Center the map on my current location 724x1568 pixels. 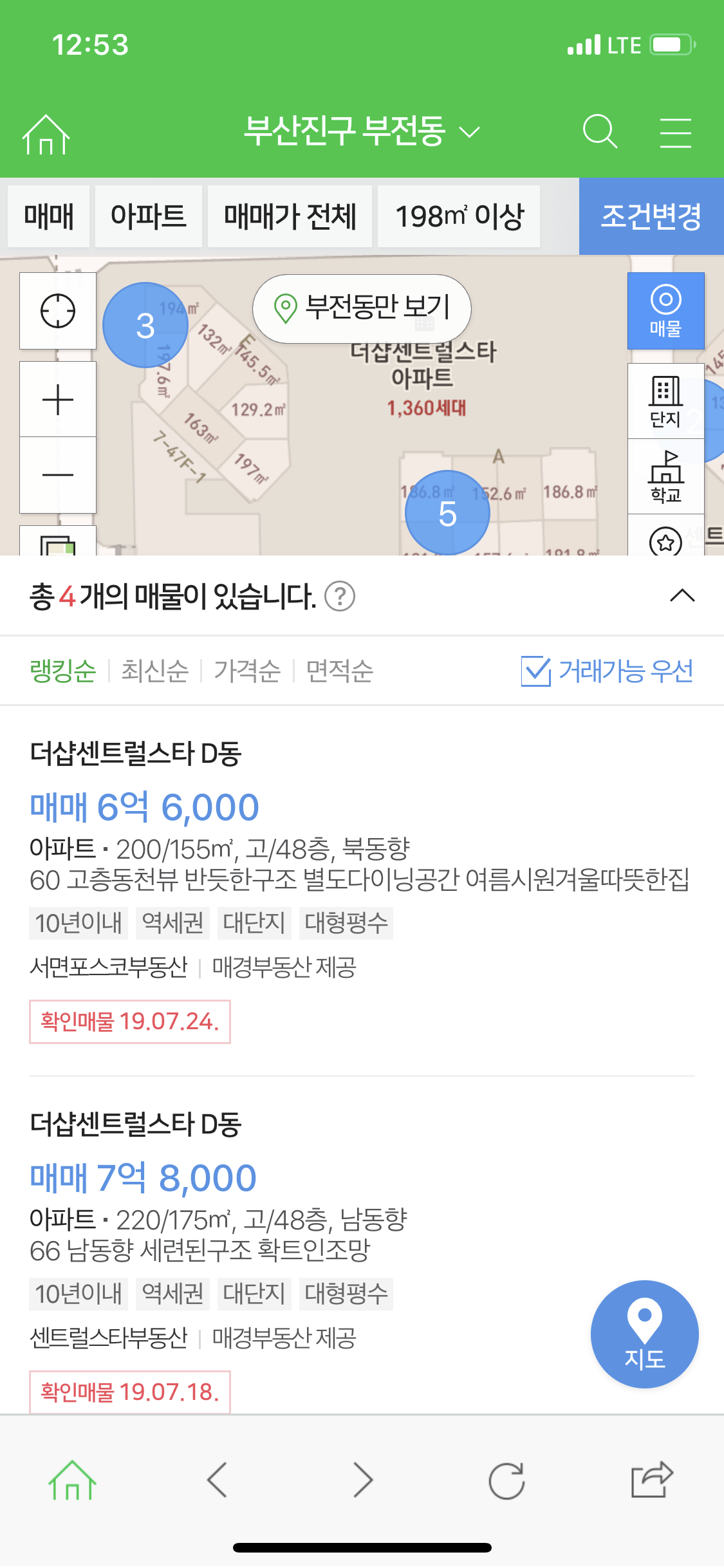(x=58, y=311)
